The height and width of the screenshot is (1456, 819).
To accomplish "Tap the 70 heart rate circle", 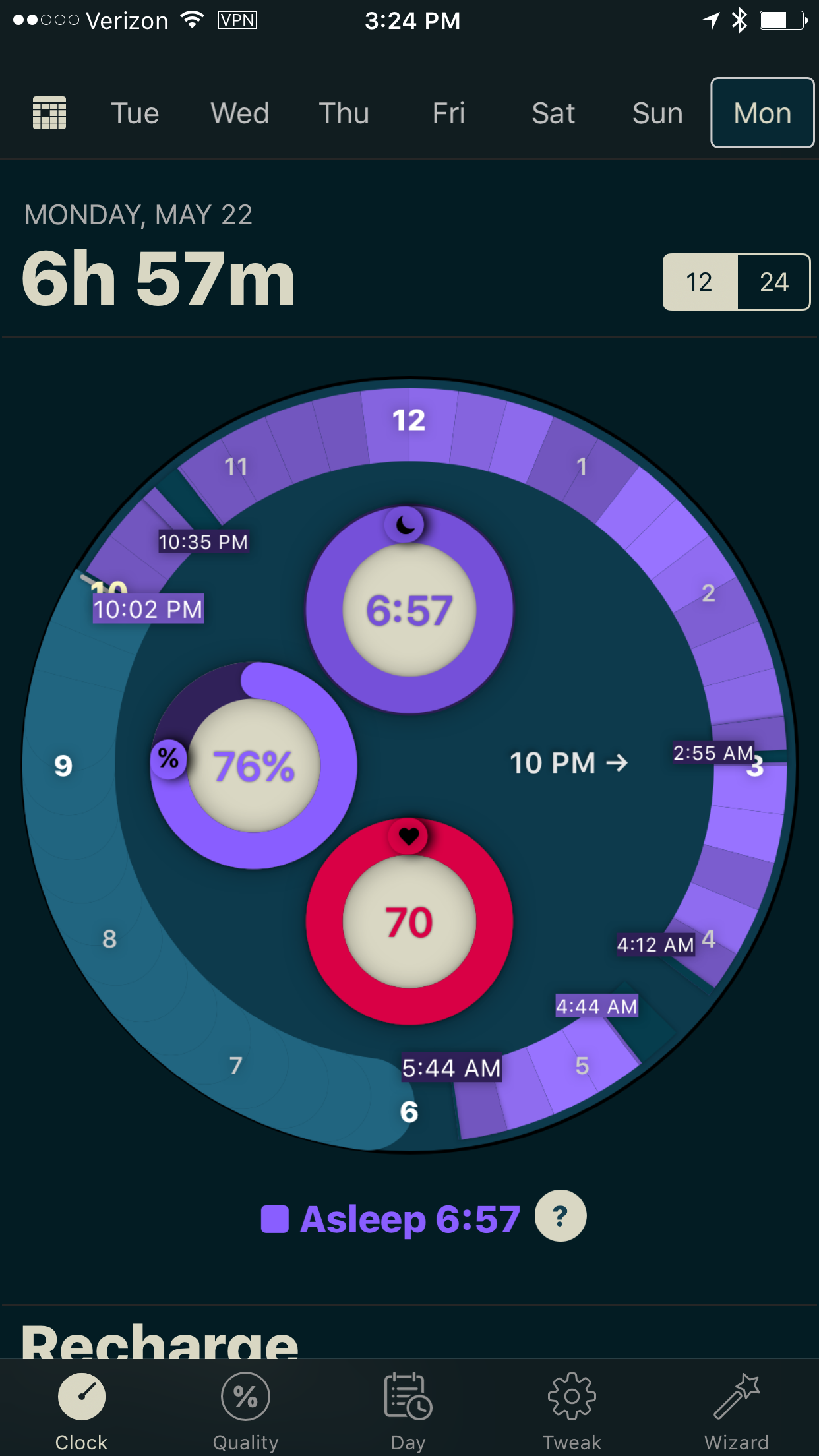I will point(409,921).
